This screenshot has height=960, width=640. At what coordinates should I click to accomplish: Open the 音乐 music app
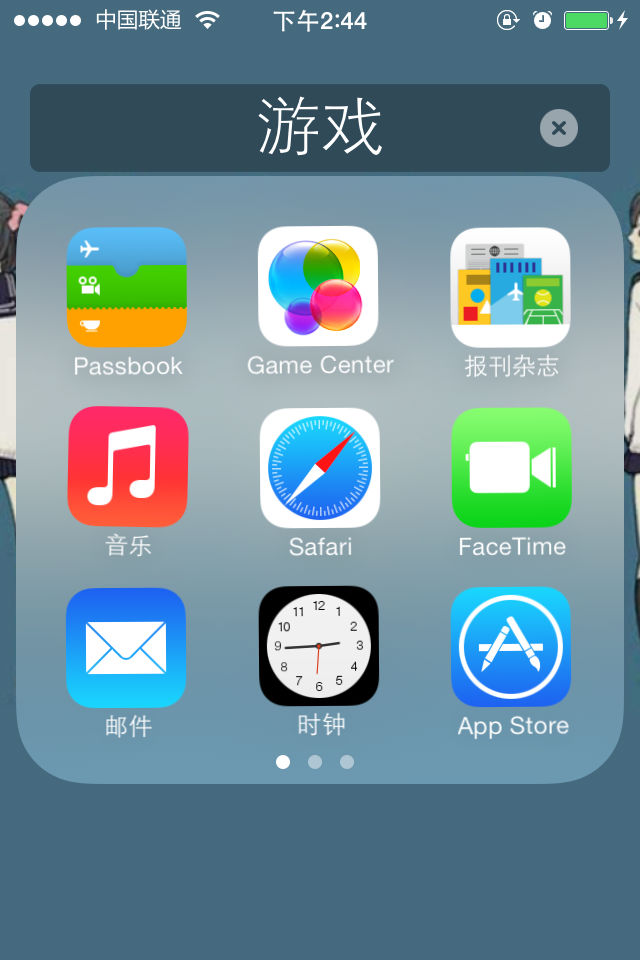pos(127,467)
